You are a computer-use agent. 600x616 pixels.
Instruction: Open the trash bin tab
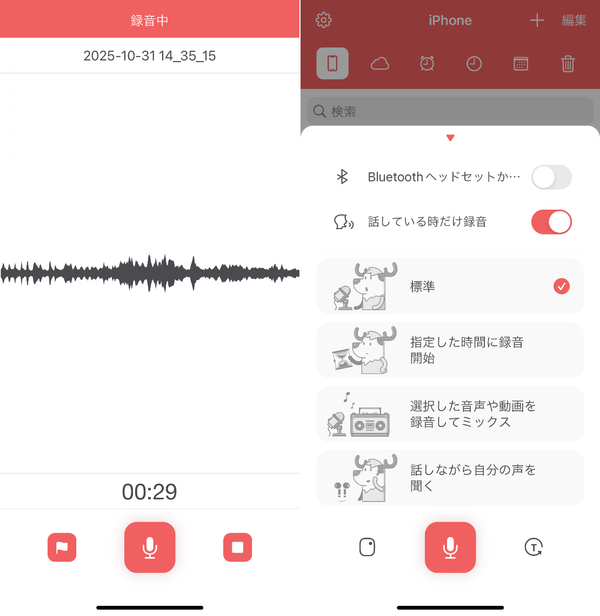pos(568,64)
